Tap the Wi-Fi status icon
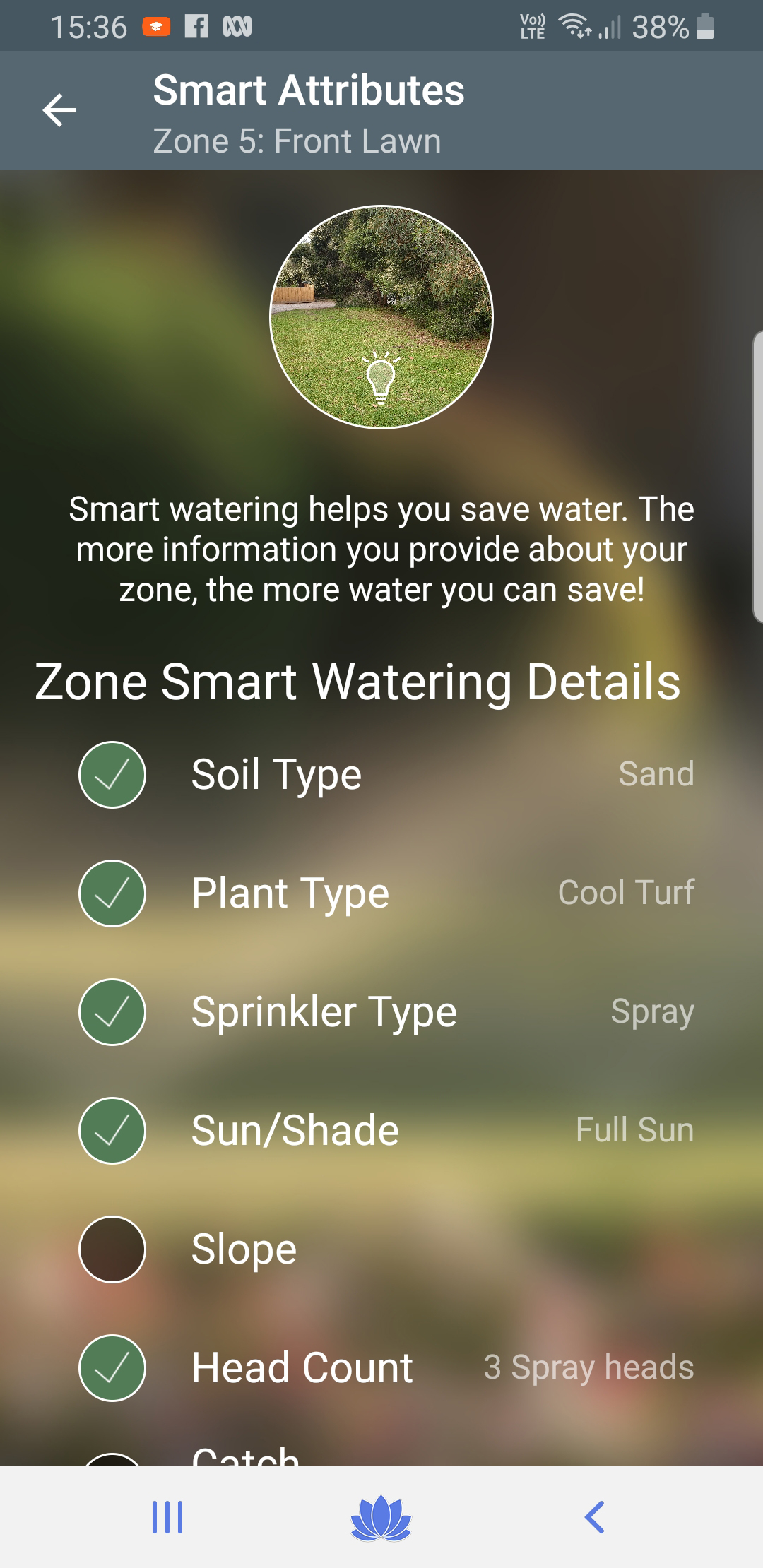Screen dimensions: 763x1568 (x=572, y=26)
